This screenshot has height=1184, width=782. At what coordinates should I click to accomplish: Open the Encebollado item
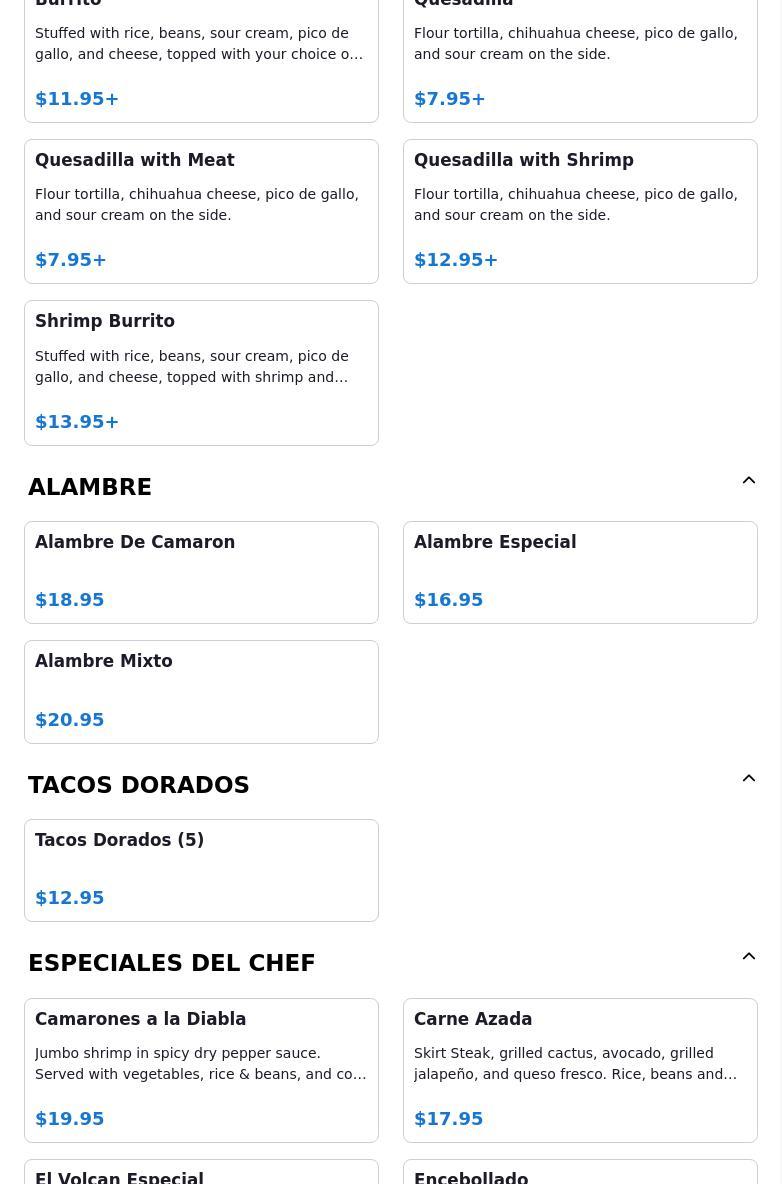click(580, 1174)
